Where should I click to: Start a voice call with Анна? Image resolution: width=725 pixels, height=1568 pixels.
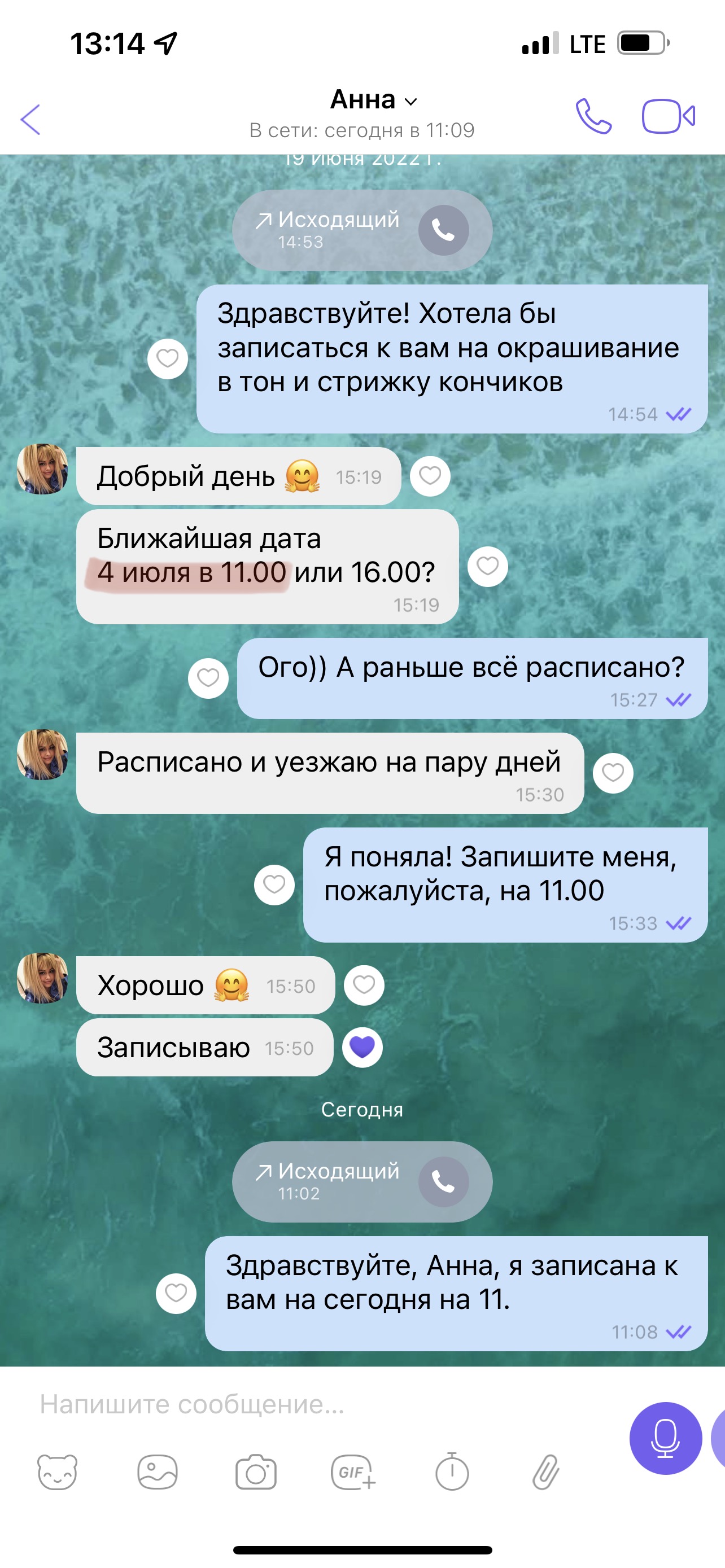click(x=593, y=116)
